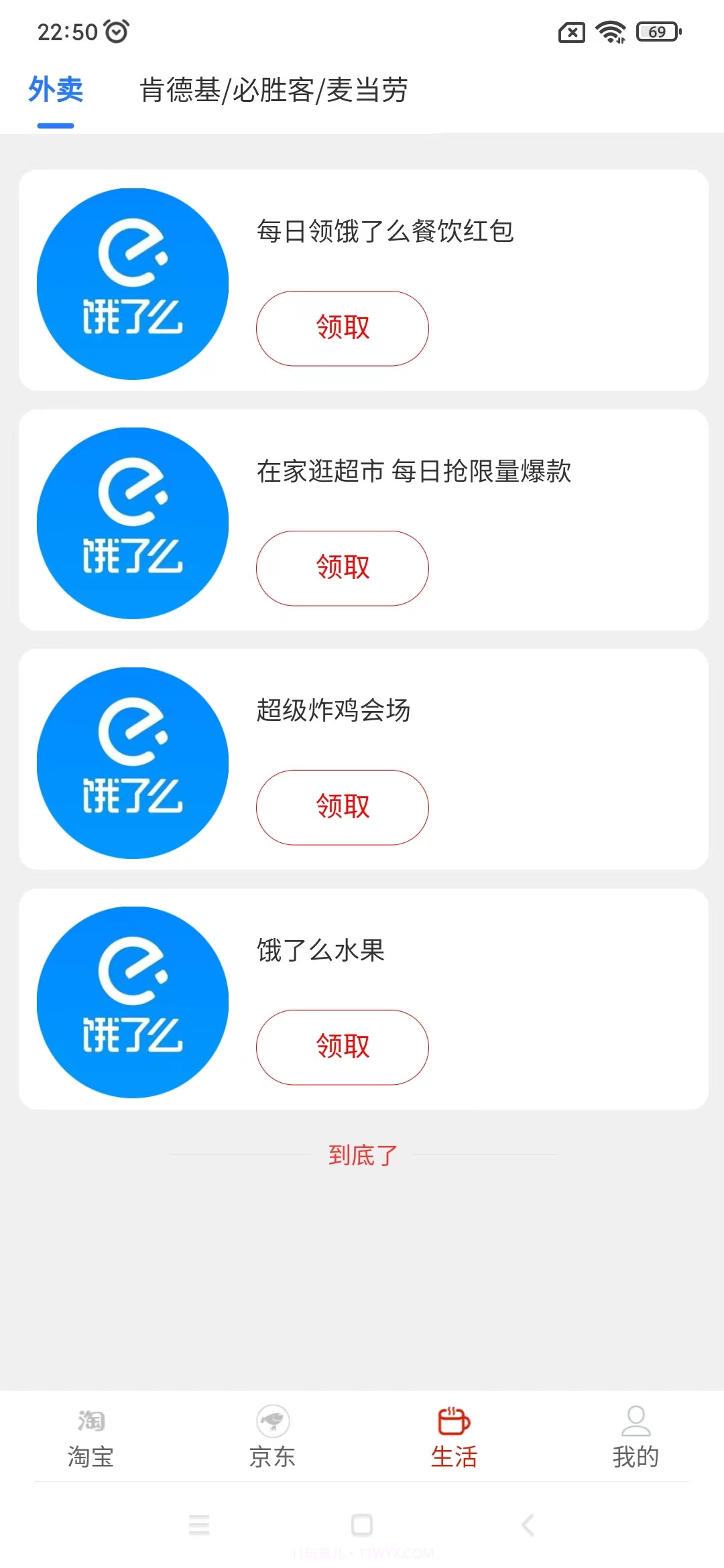Screen dimensions: 724x1568
Task: Open the 肯德基/必胜客/麦当劳 tab
Action: (x=275, y=90)
